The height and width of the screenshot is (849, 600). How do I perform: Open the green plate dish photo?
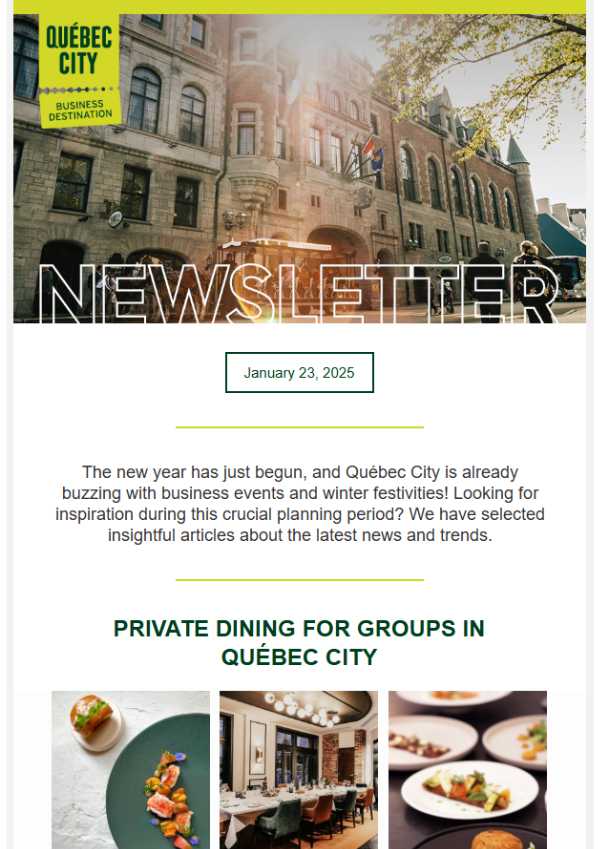pos(131,769)
